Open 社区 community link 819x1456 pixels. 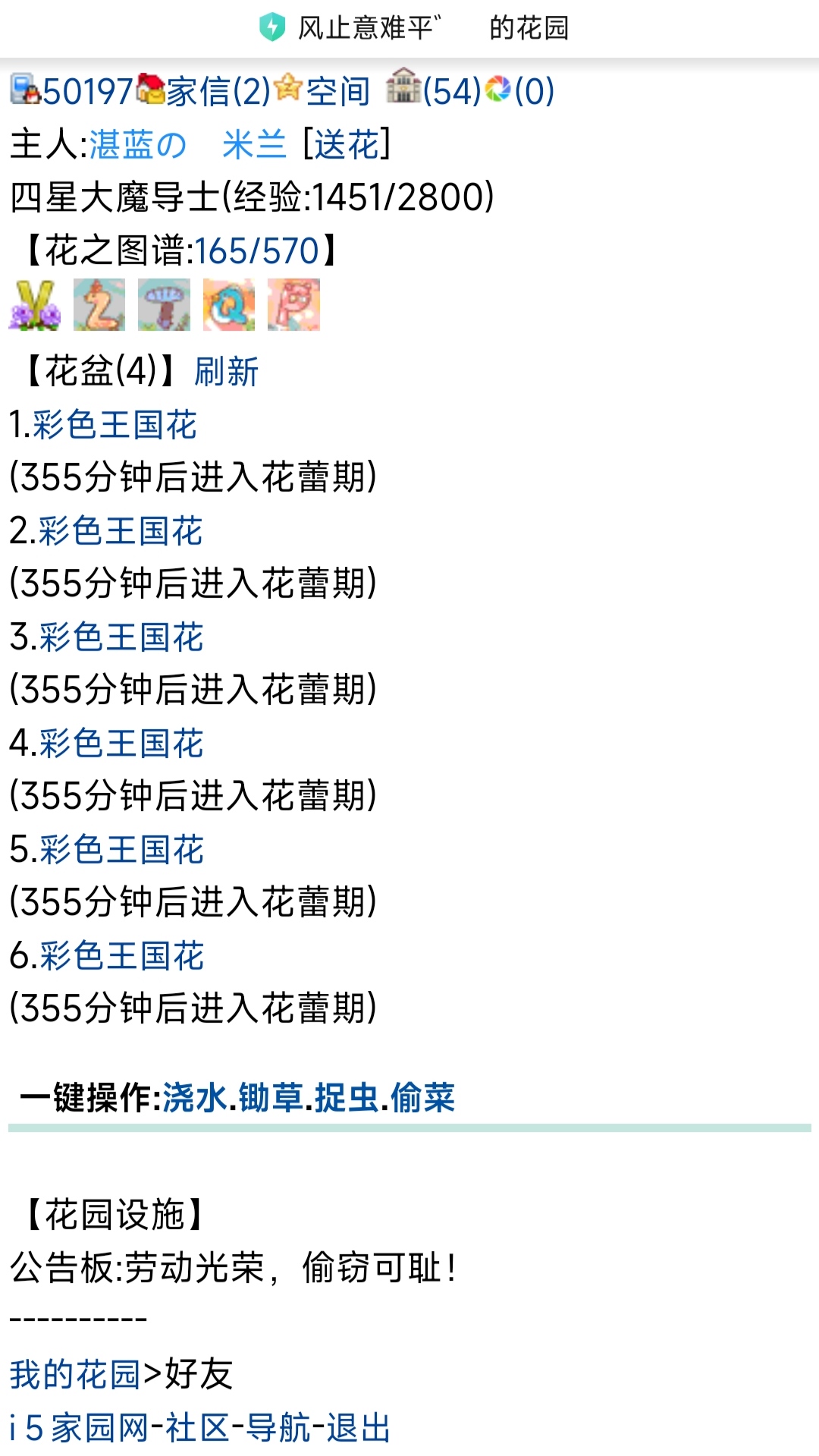click(197, 1428)
